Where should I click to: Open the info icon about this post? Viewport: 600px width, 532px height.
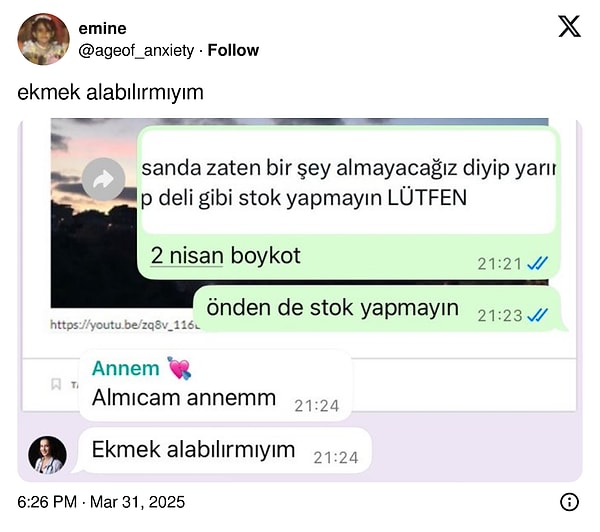coord(569,502)
